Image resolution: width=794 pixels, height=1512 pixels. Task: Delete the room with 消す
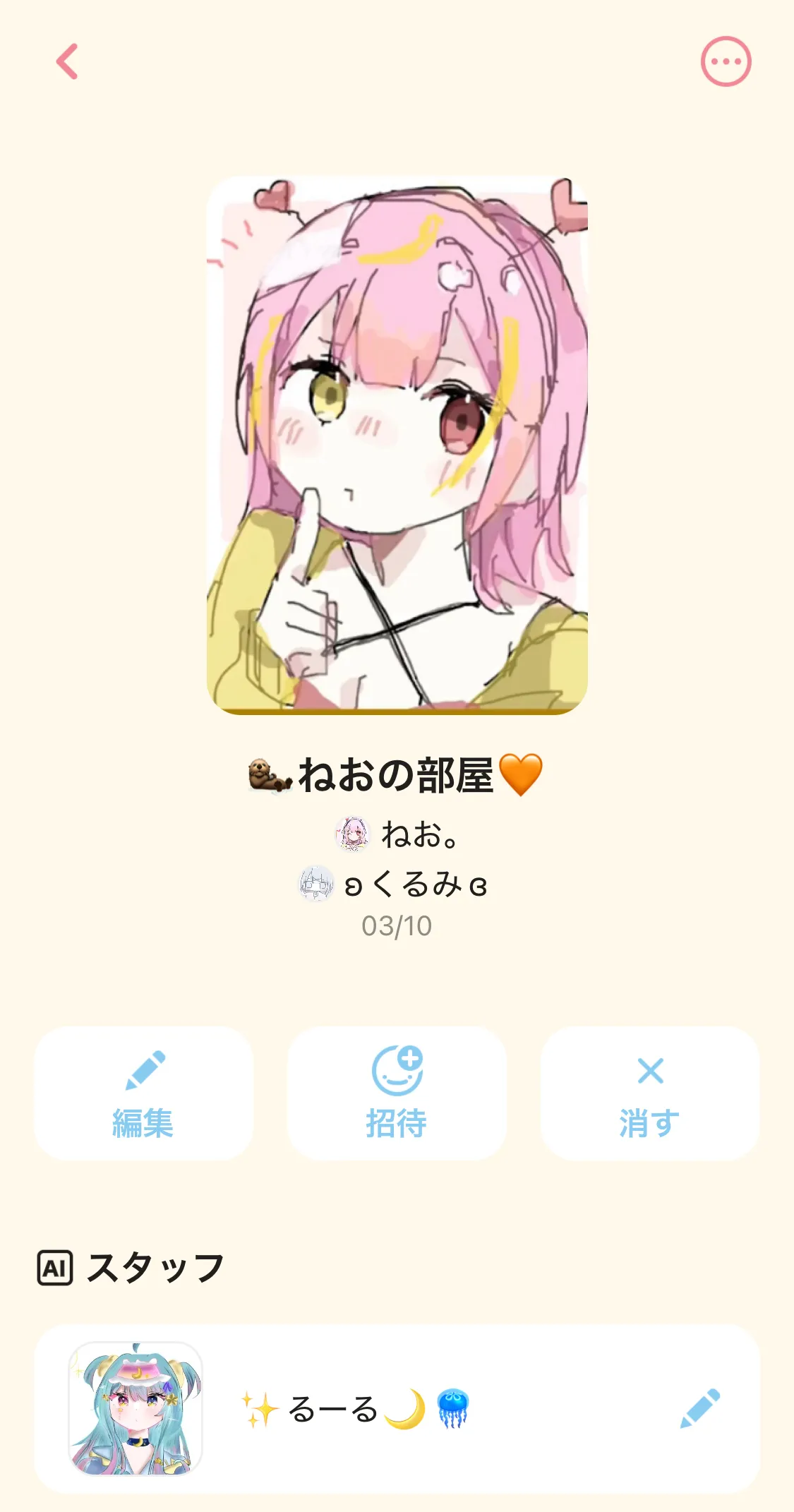point(650,1093)
